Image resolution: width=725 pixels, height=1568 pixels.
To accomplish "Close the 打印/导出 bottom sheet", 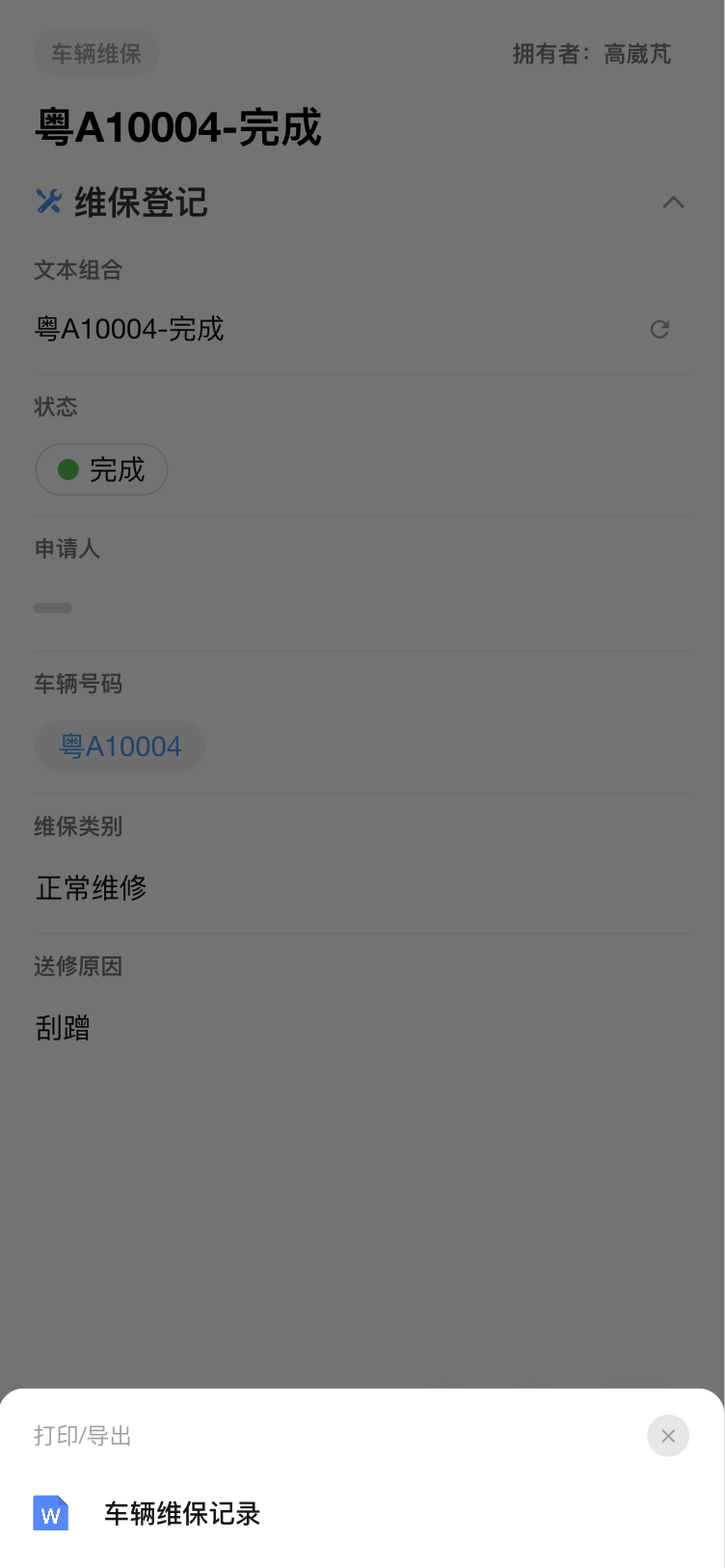I will [x=667, y=1436].
